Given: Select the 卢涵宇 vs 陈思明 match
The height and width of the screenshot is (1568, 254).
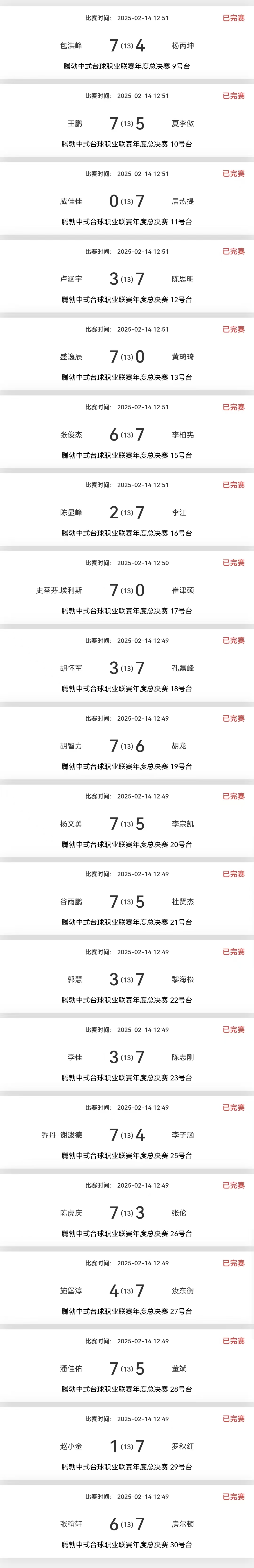Looking at the screenshot, I should point(127,279).
